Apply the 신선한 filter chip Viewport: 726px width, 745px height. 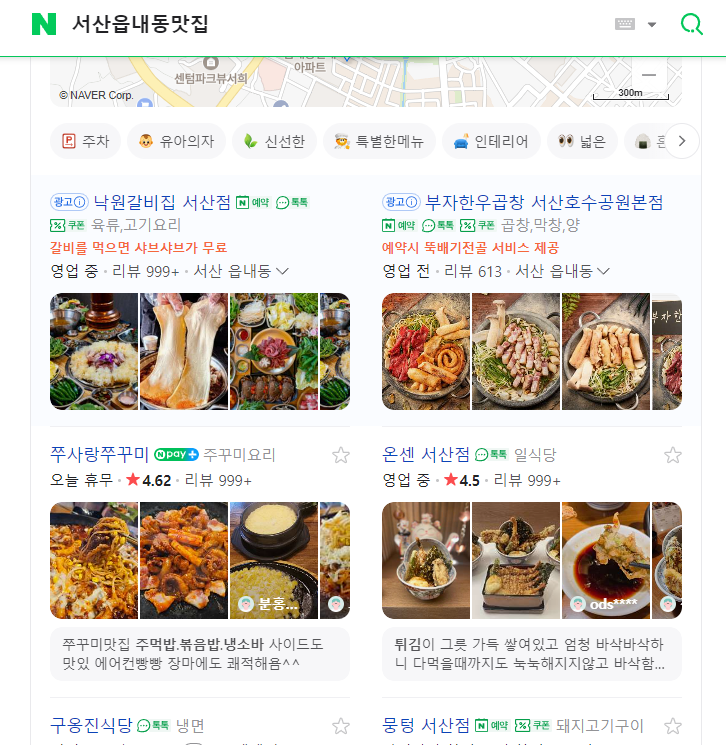[275, 142]
